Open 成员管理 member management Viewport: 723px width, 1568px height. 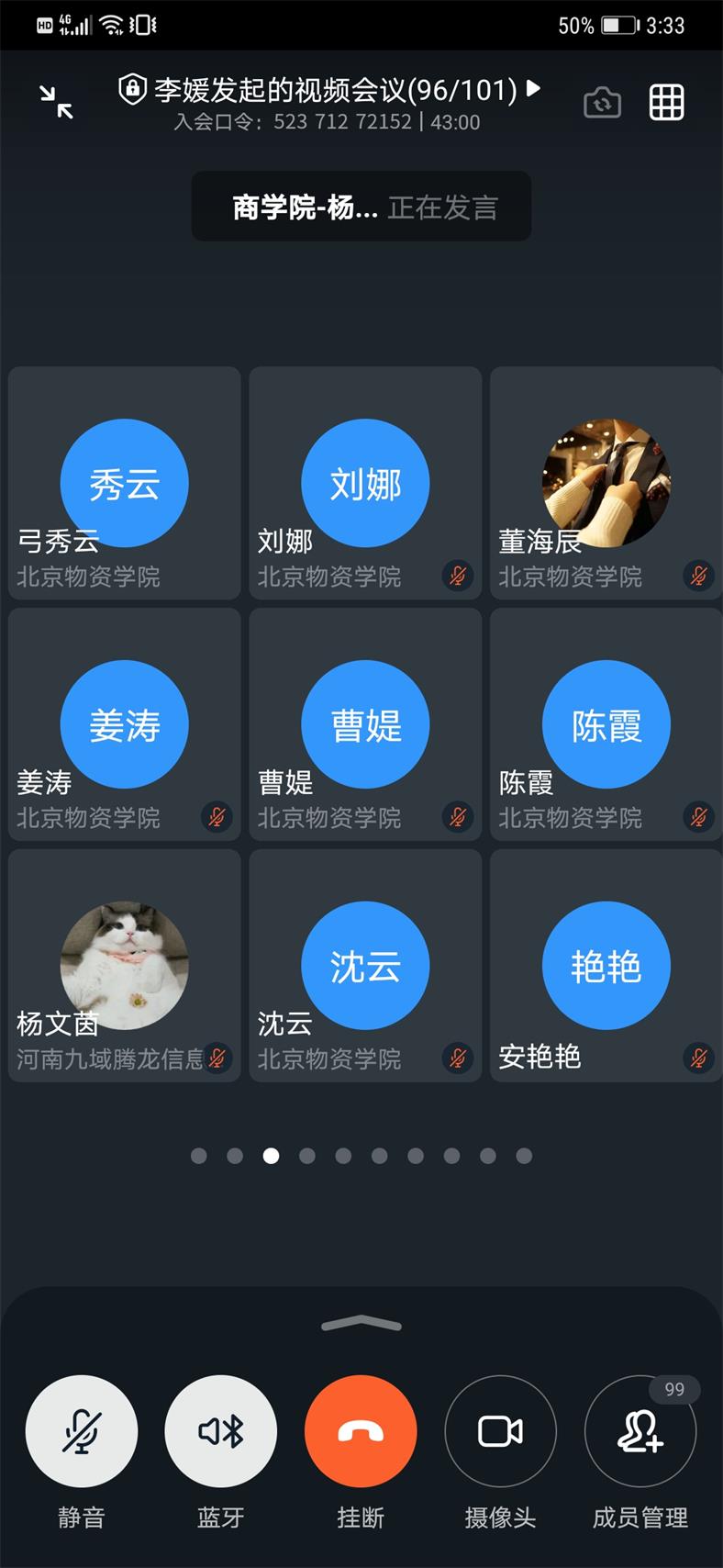pos(640,1430)
